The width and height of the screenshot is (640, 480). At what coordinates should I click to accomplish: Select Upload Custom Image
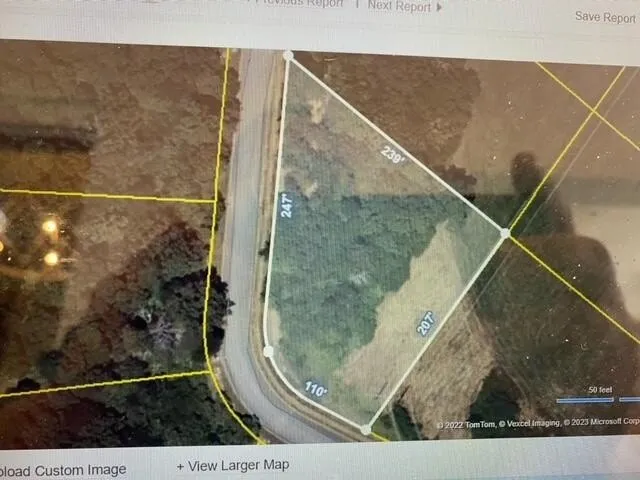tap(63, 470)
